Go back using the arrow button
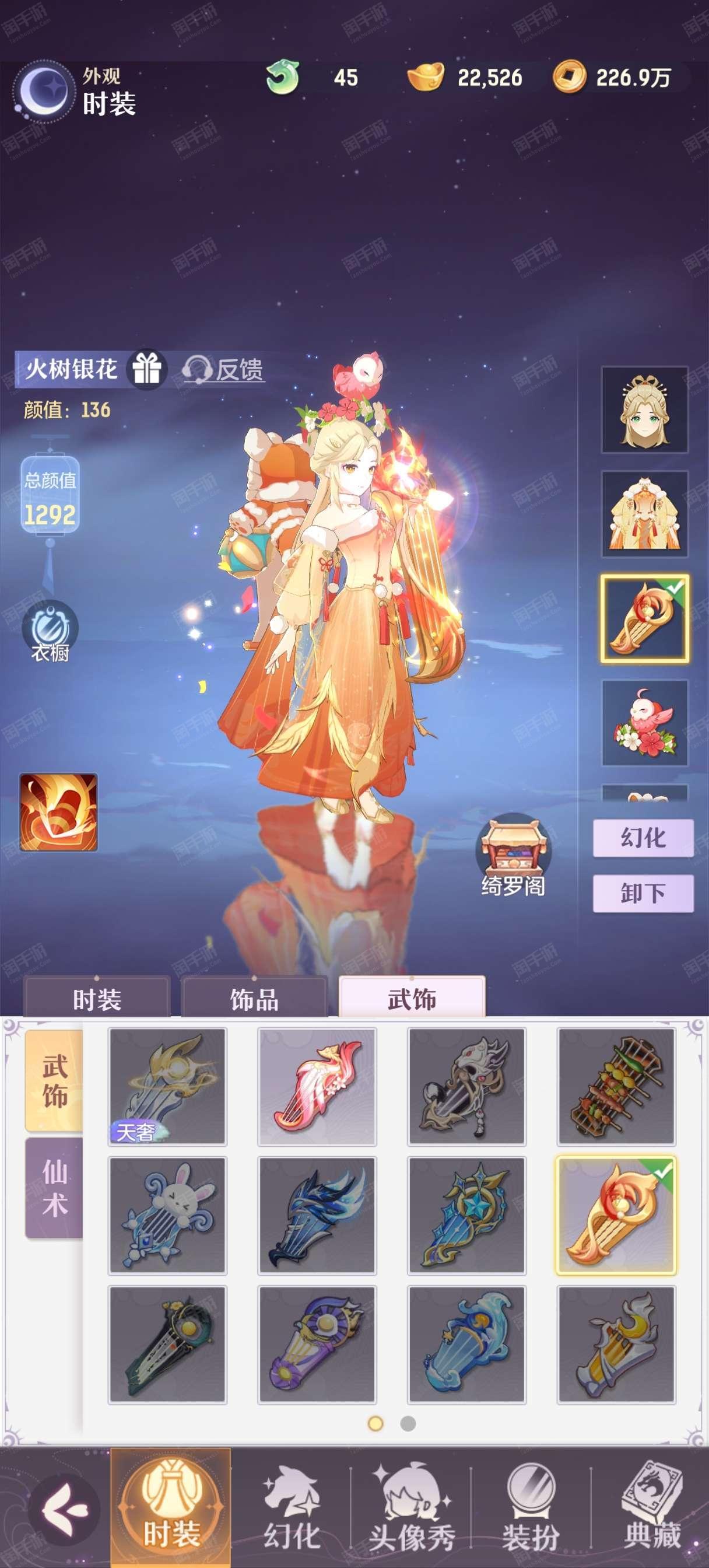 pyautogui.click(x=64, y=1509)
